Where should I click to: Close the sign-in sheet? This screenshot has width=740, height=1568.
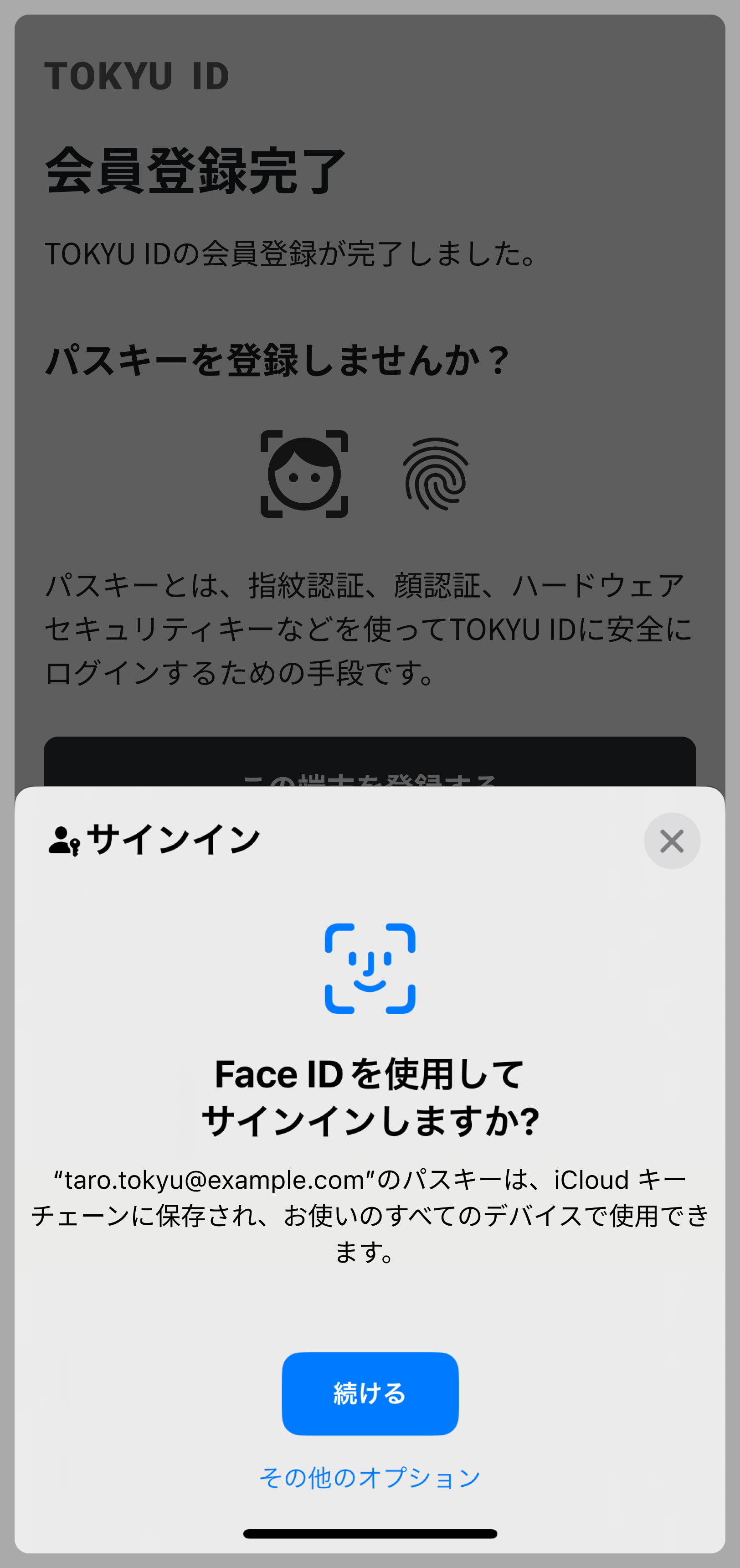[x=672, y=841]
